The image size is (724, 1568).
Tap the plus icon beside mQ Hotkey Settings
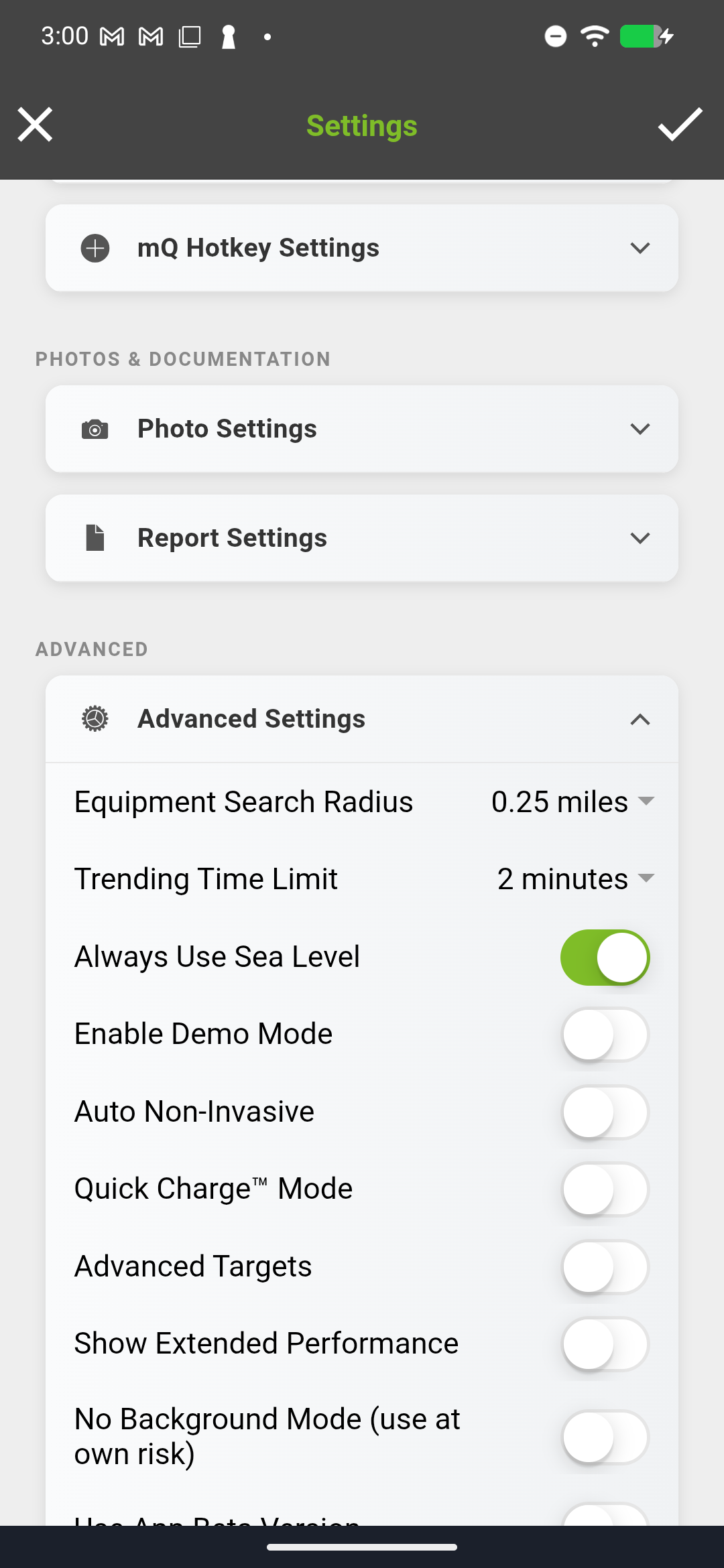tap(95, 248)
